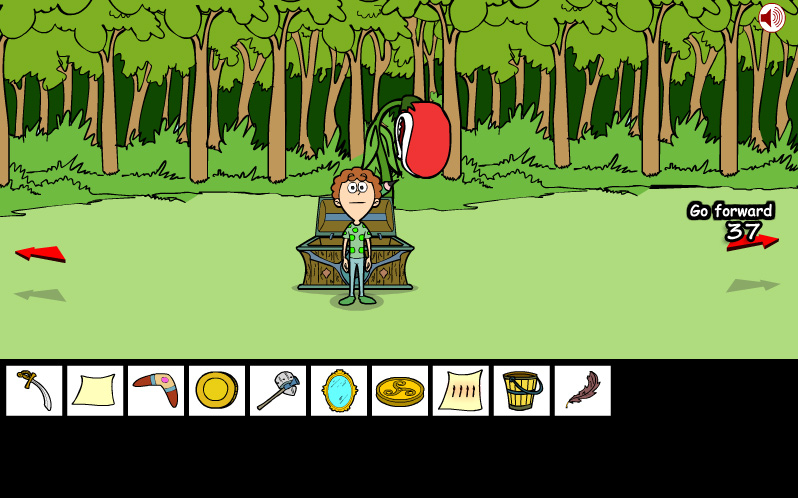798x498 pixels.
Task: Select the plain gold coin
Action: click(x=217, y=390)
